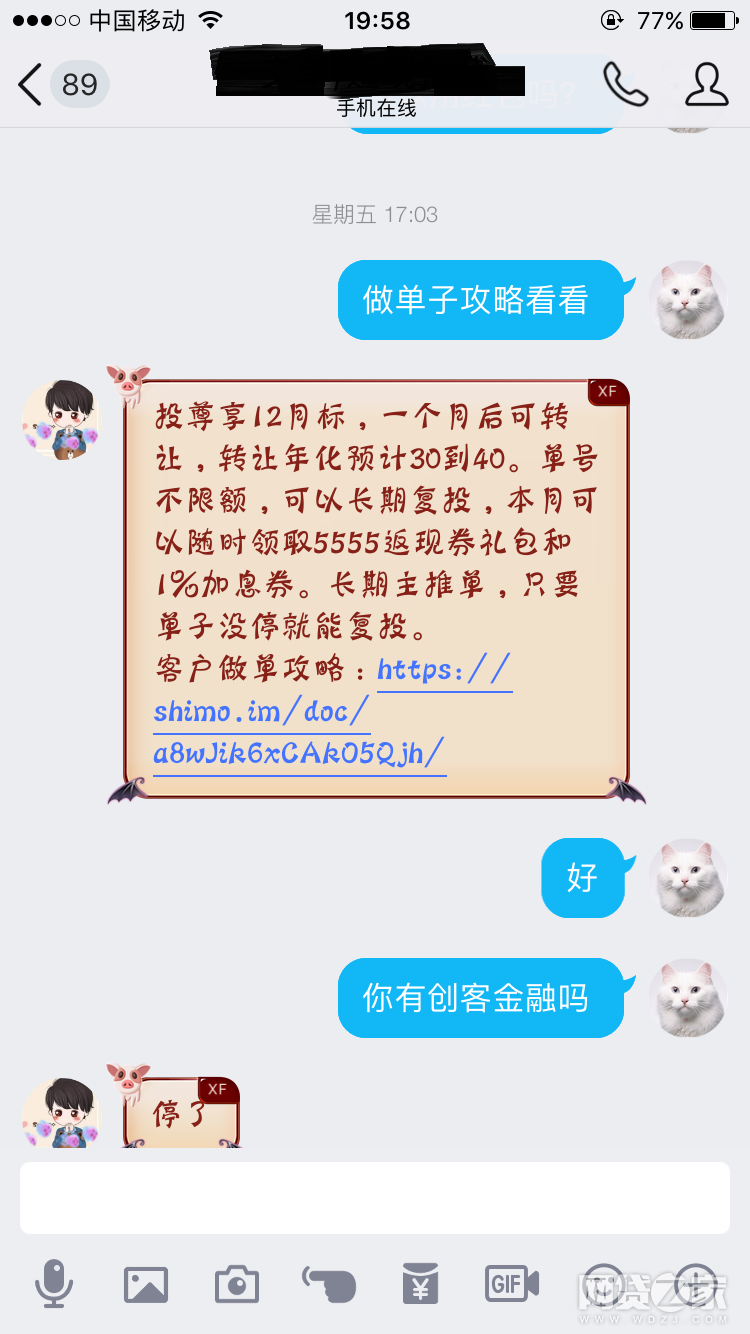Open the GIF video recorder
750x1334 pixels.
(x=512, y=1283)
